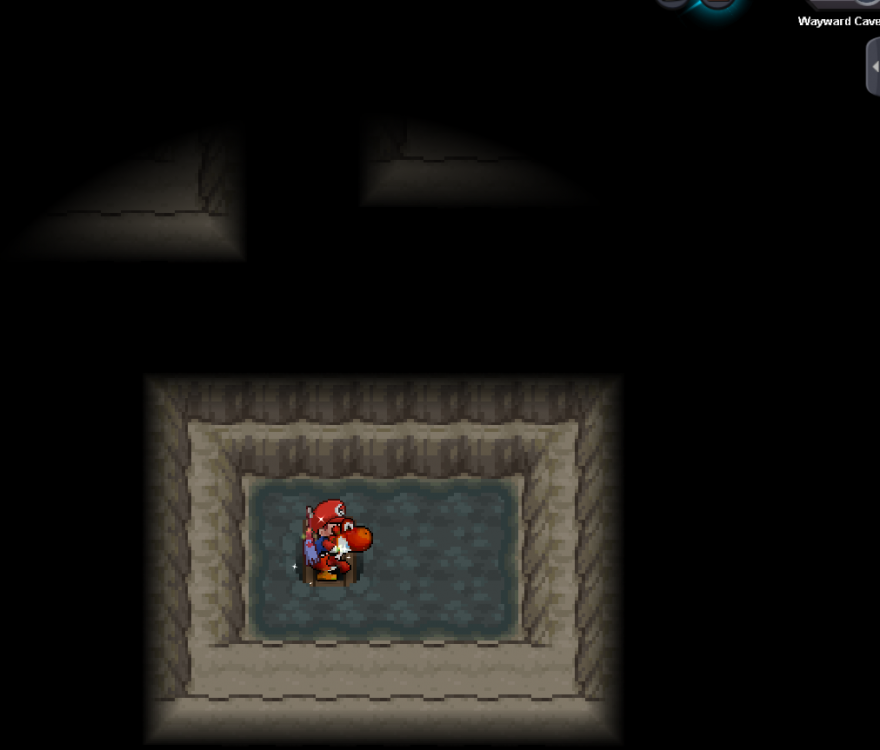This screenshot has width=880, height=750.
Task: Expand the side panel arrow tab
Action: (x=874, y=67)
